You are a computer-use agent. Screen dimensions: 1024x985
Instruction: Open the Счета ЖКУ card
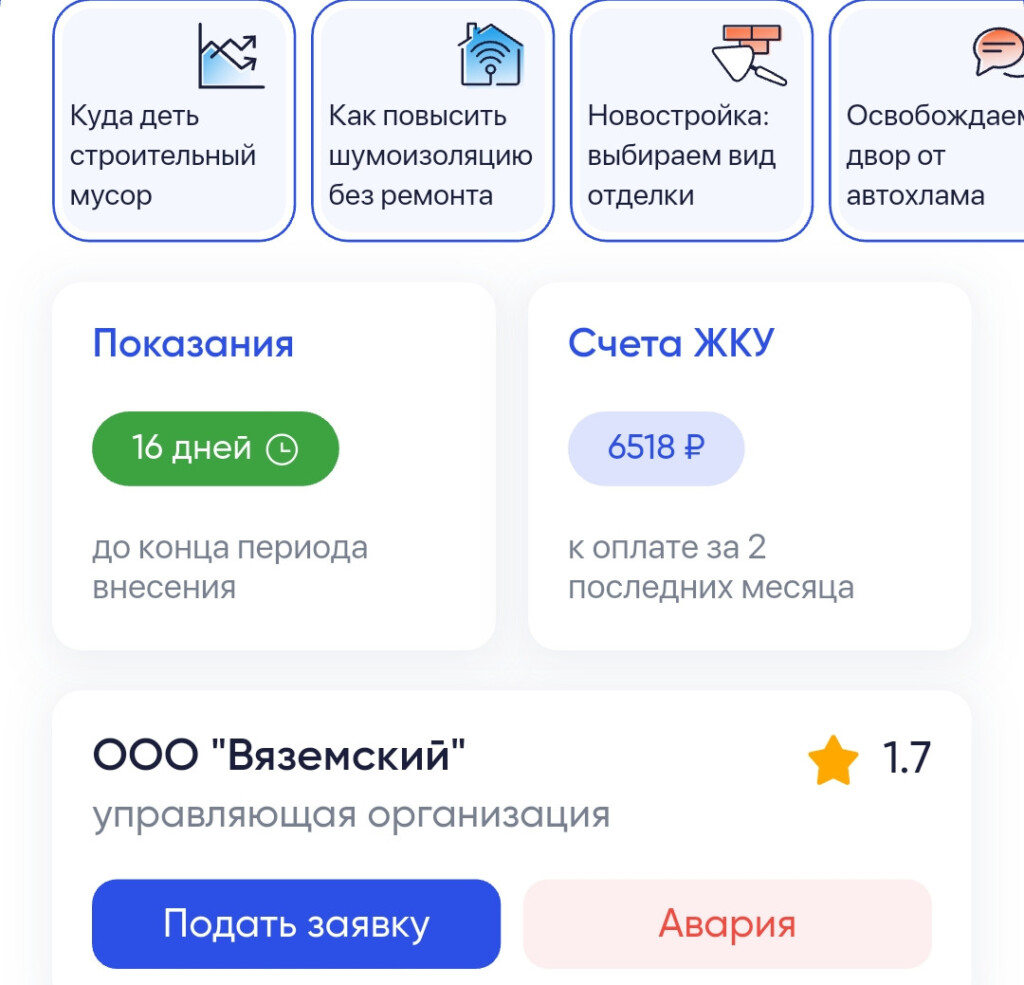[749, 466]
